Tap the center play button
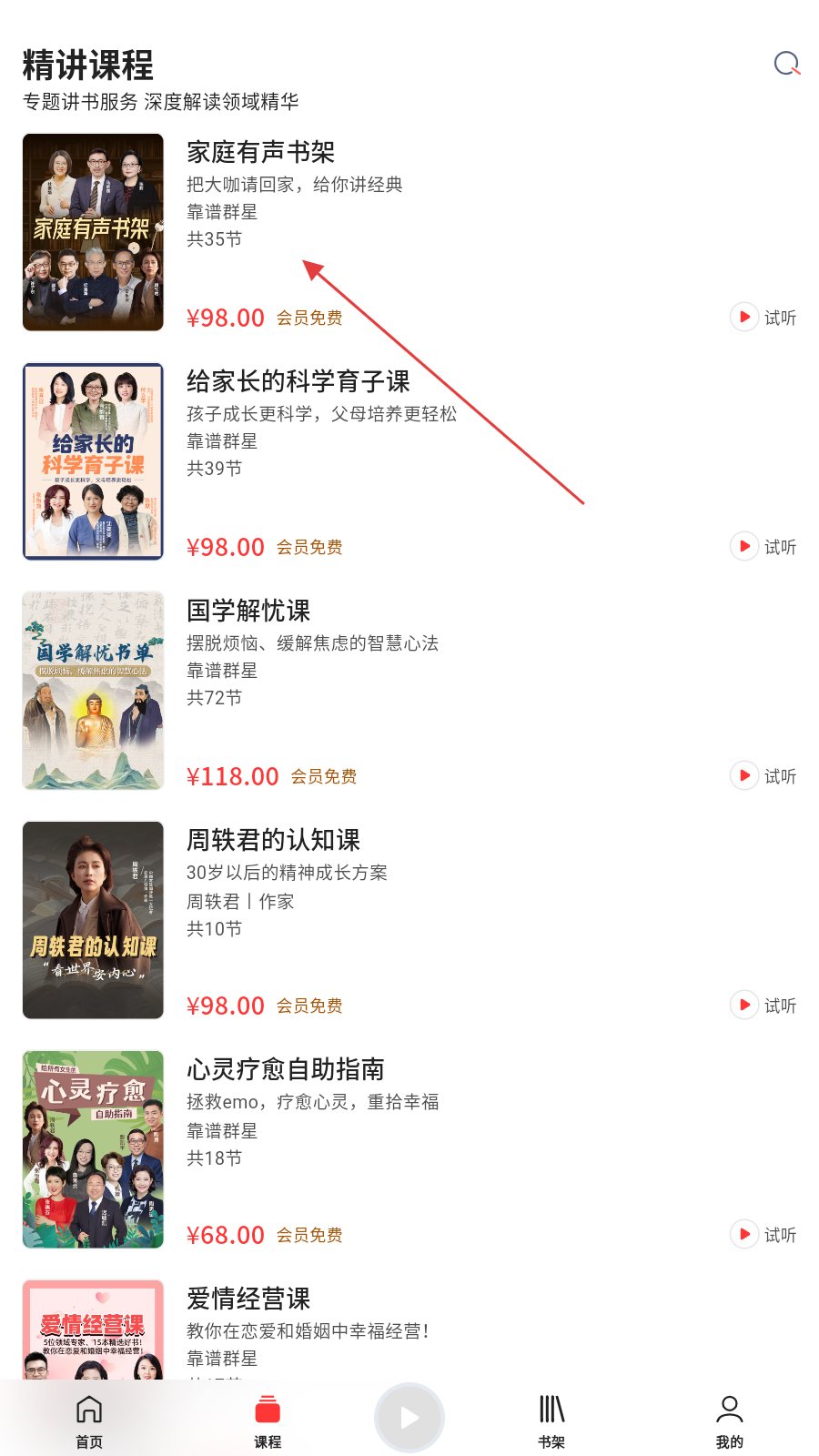Viewport: 819px width, 1456px height. tap(409, 1417)
